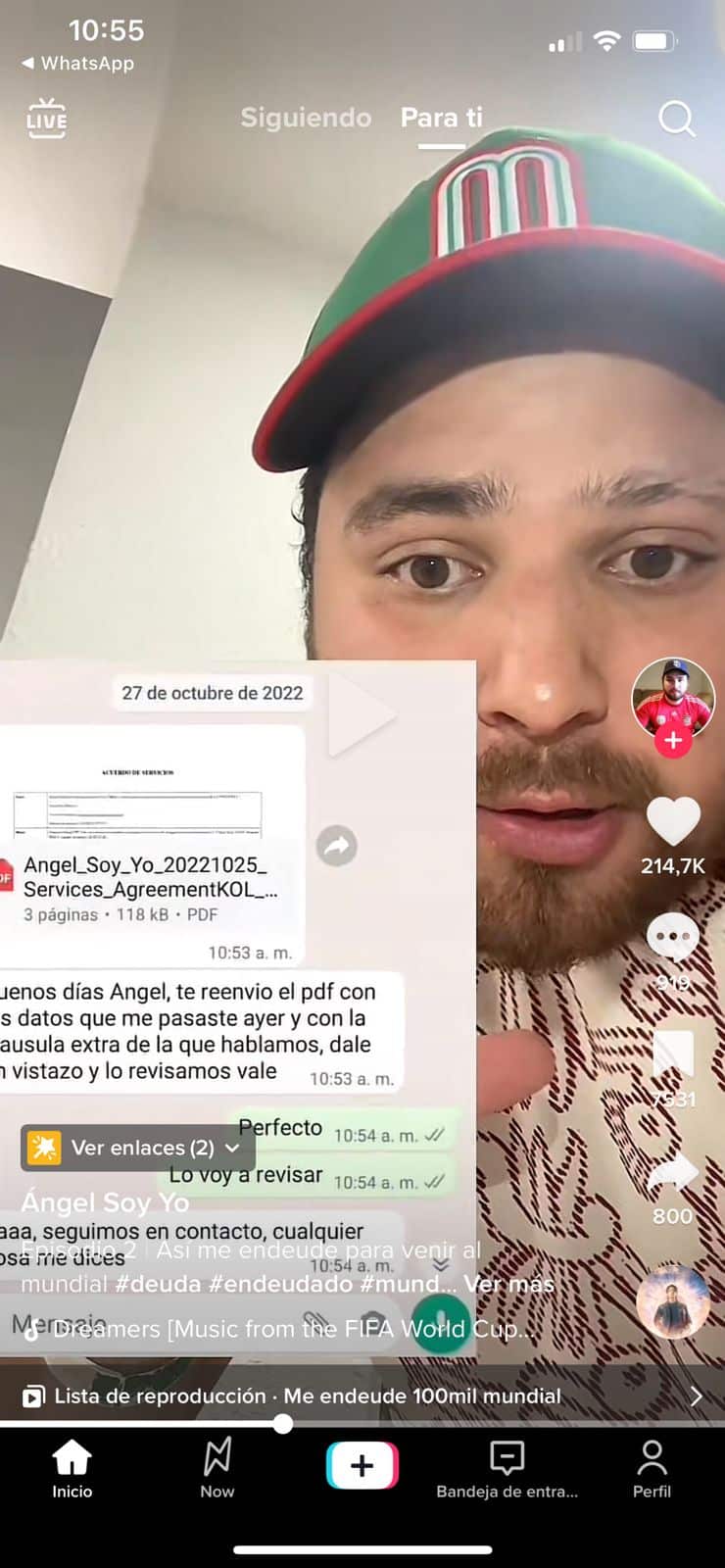Switch to the Now tab
Screen dimensions: 725x1568
217,1469
